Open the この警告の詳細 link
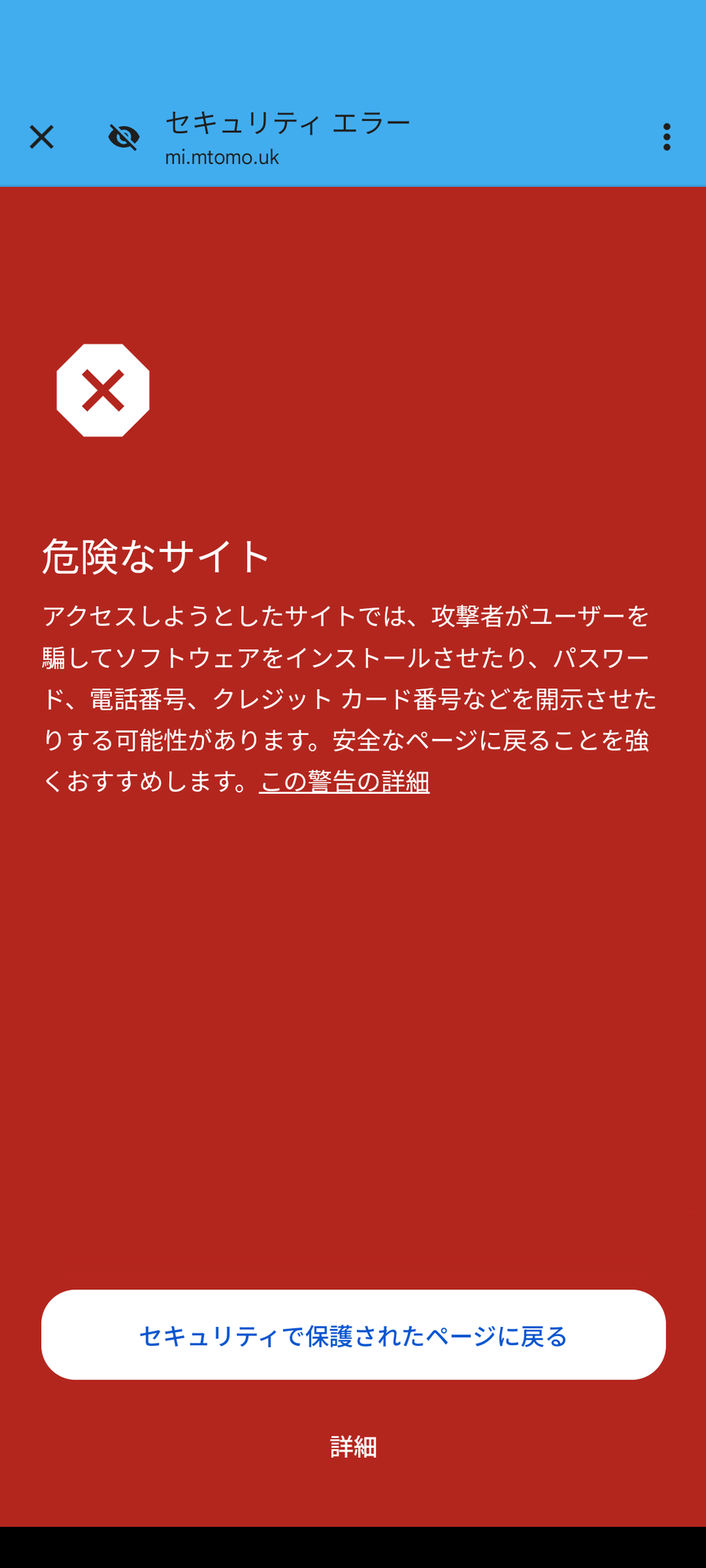Screen dimensions: 706x1568 coord(344,782)
